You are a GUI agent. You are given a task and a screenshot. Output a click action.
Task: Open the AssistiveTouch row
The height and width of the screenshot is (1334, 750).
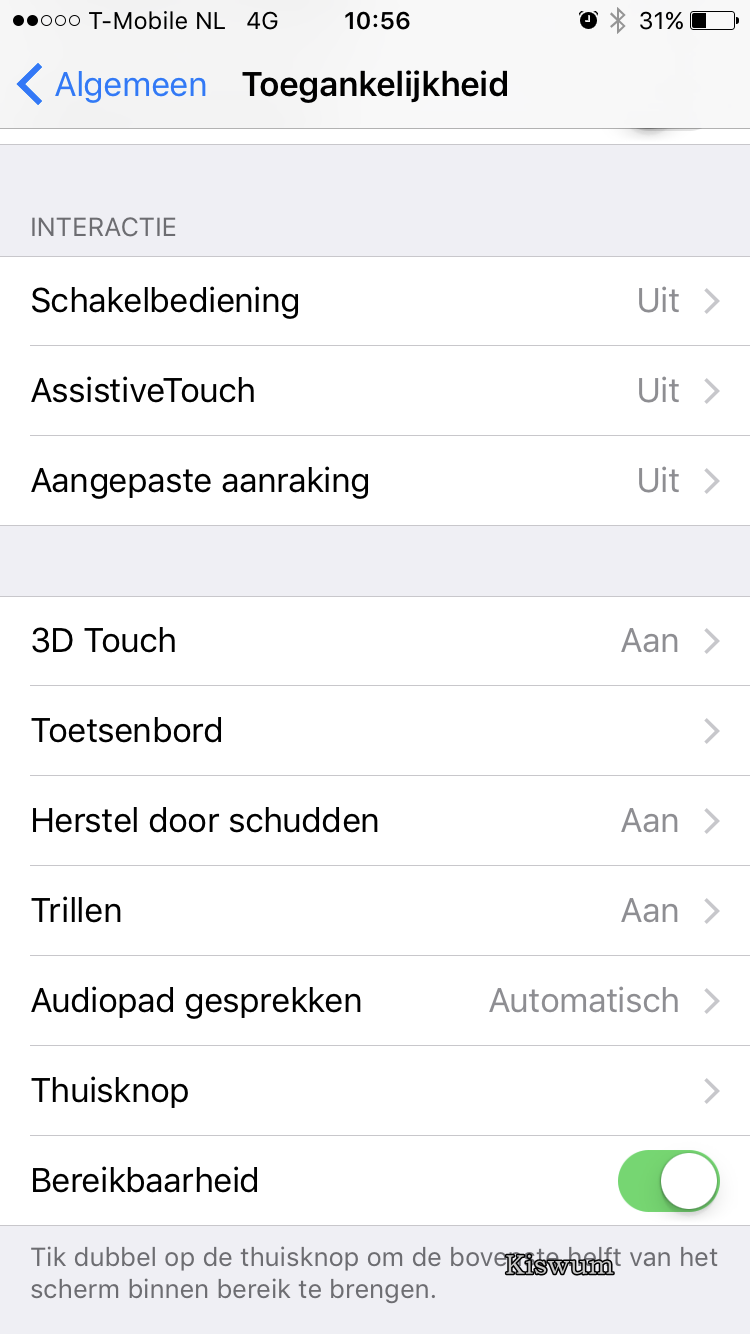coord(375,391)
